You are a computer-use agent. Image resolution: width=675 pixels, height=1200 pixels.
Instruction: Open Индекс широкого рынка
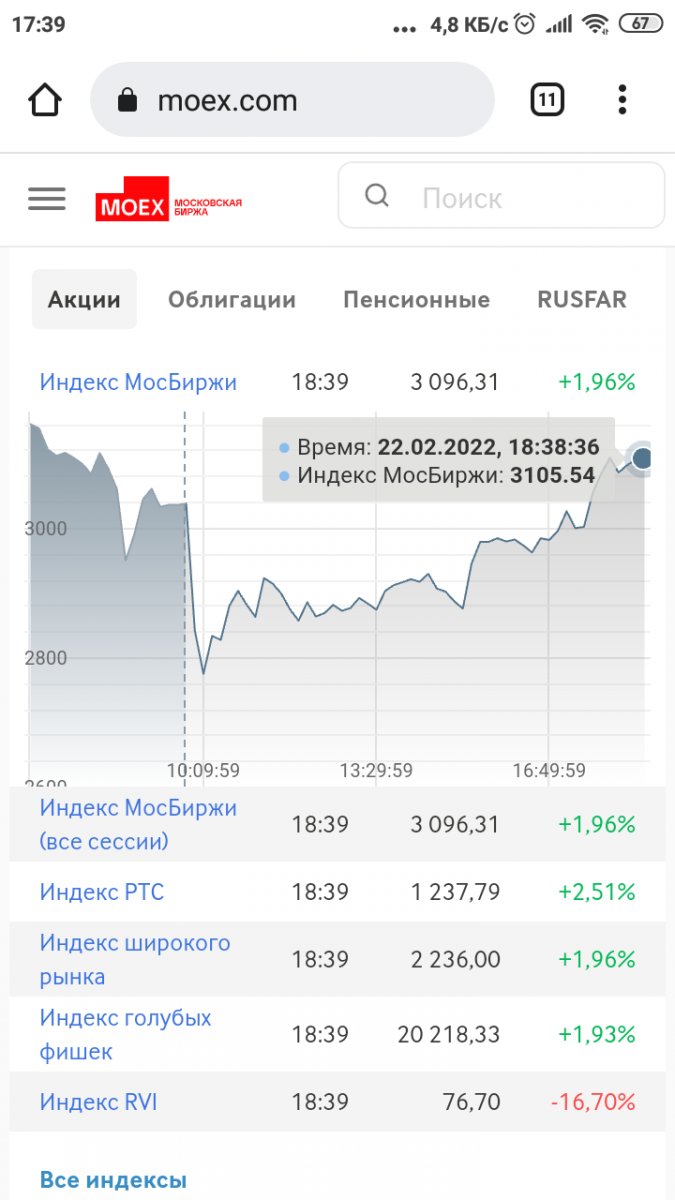135,959
